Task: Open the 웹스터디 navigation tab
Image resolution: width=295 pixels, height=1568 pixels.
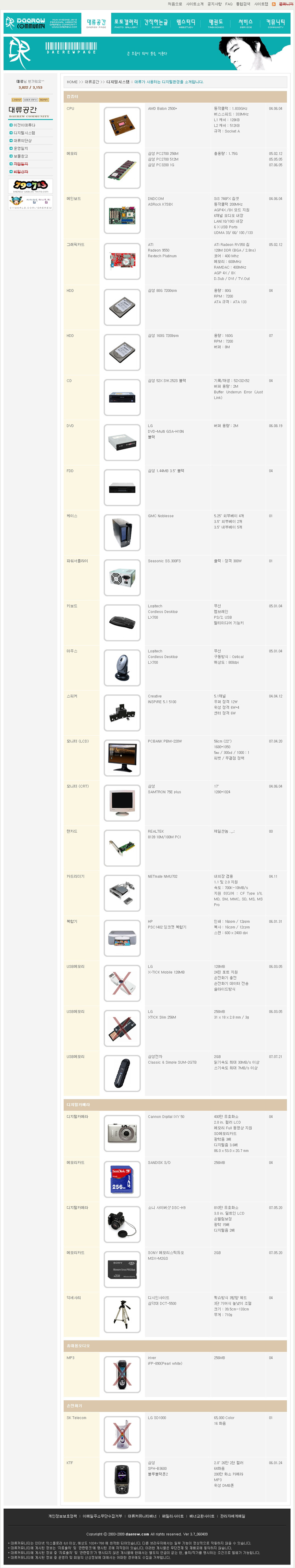Action: tap(186, 23)
